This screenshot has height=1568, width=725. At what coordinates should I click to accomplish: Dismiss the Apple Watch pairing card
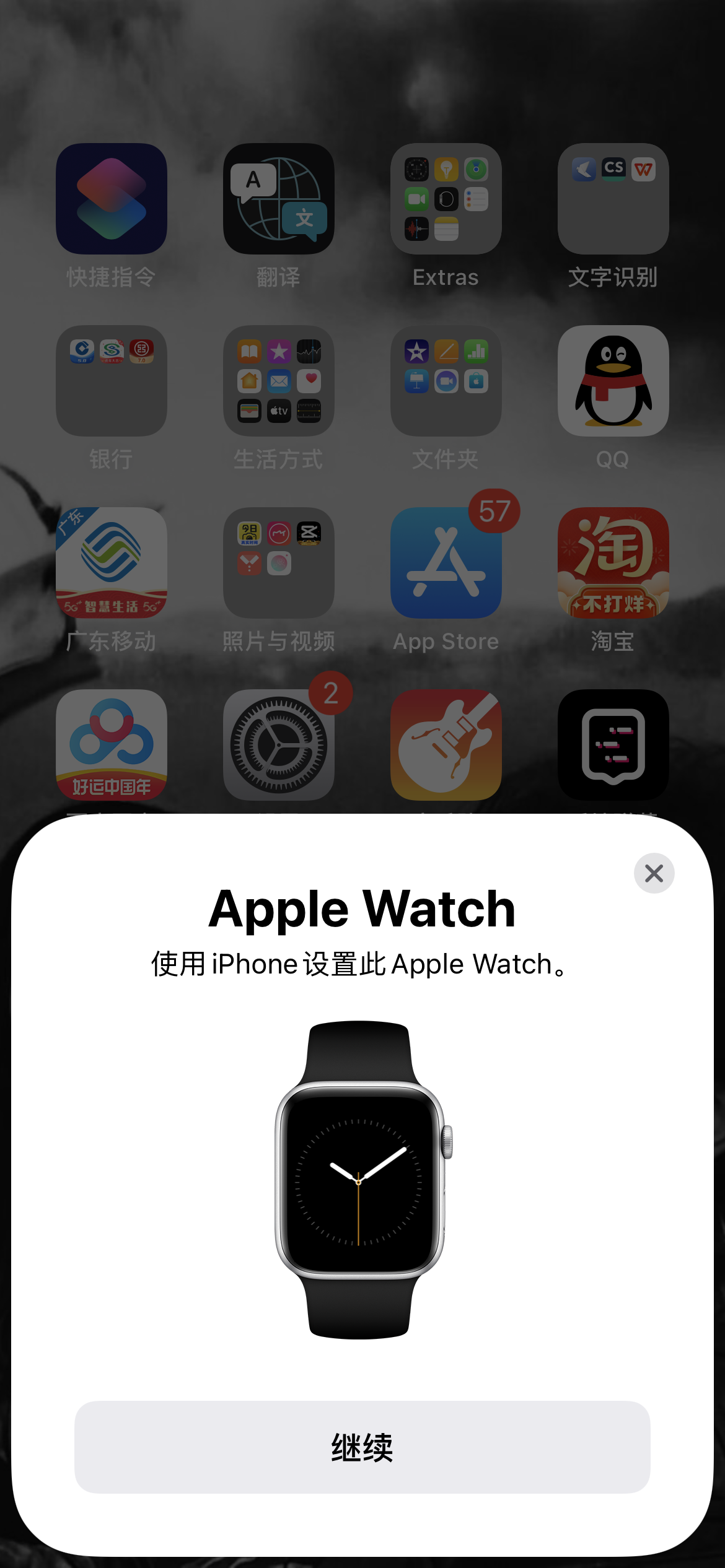pyautogui.click(x=654, y=873)
